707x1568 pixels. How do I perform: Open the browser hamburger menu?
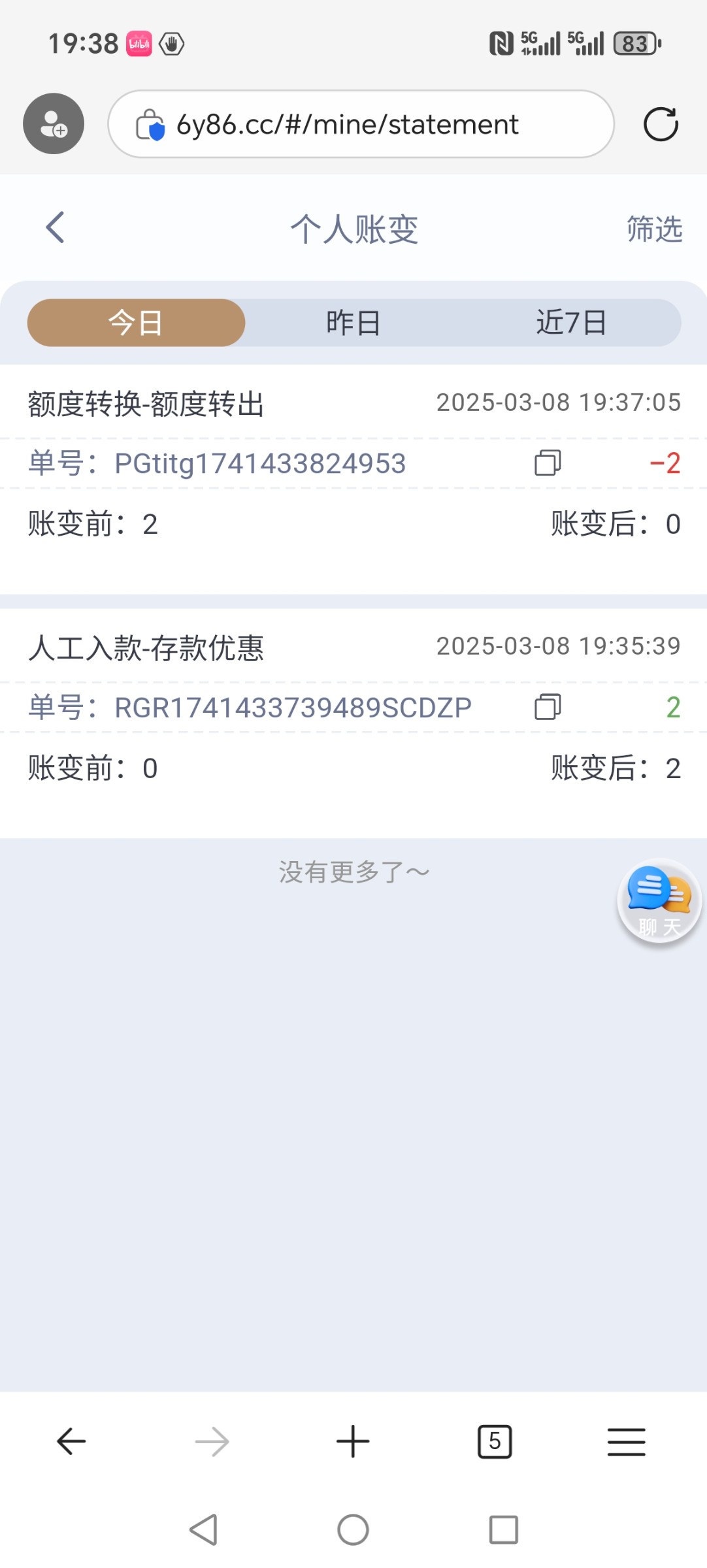point(626,1441)
